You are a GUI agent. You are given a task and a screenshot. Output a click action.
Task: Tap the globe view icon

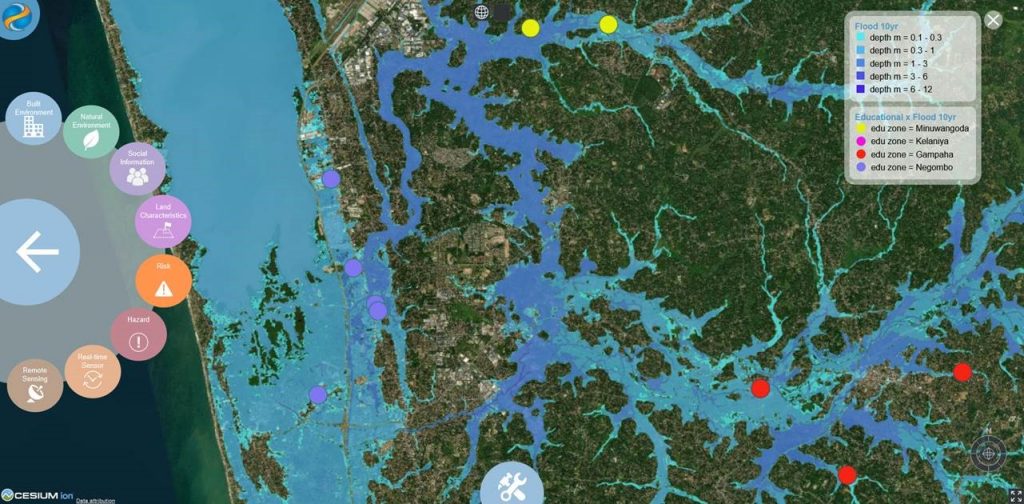tap(482, 12)
